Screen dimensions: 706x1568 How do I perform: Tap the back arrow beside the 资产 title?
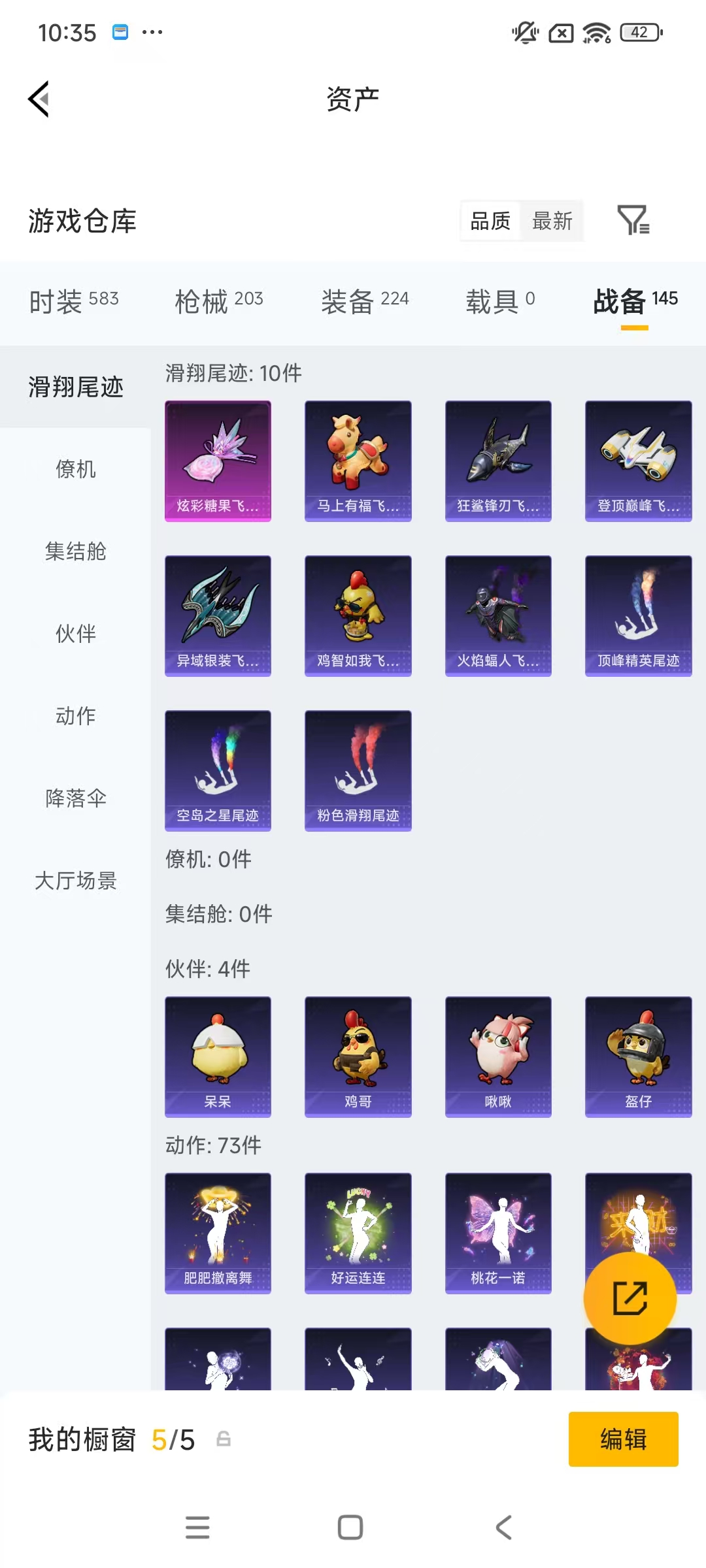tap(39, 99)
